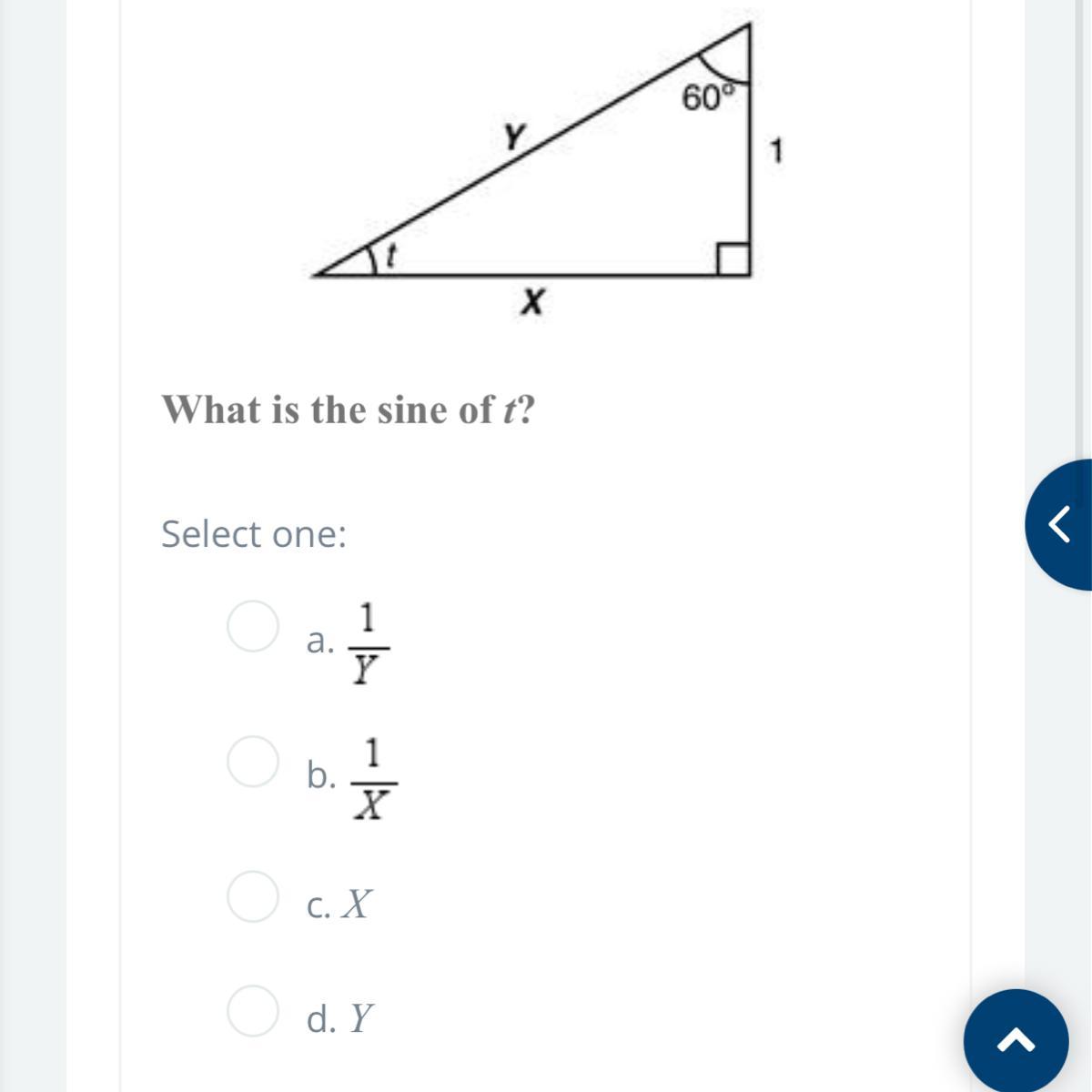This screenshot has width=1092, height=1092.
Task: Choose answer option d, Y
Action: pos(252,1010)
